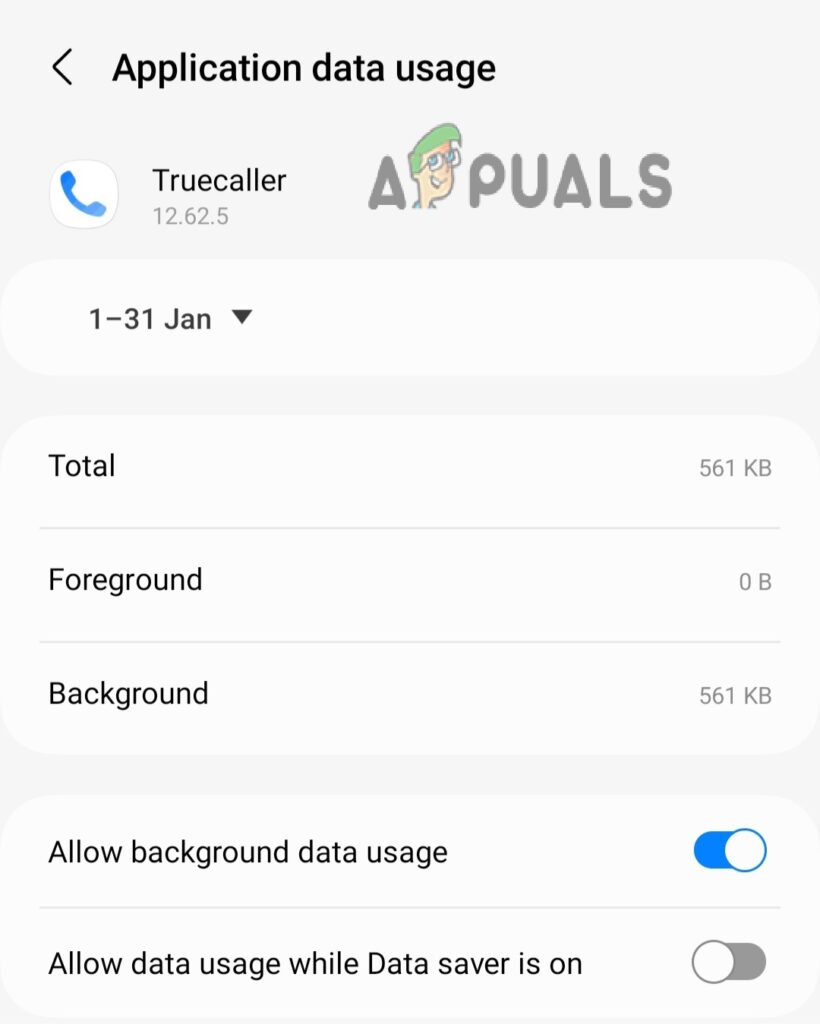Screen dimensions: 820x1024
Task: Click the back arrow to exit this screen
Action: (62, 67)
